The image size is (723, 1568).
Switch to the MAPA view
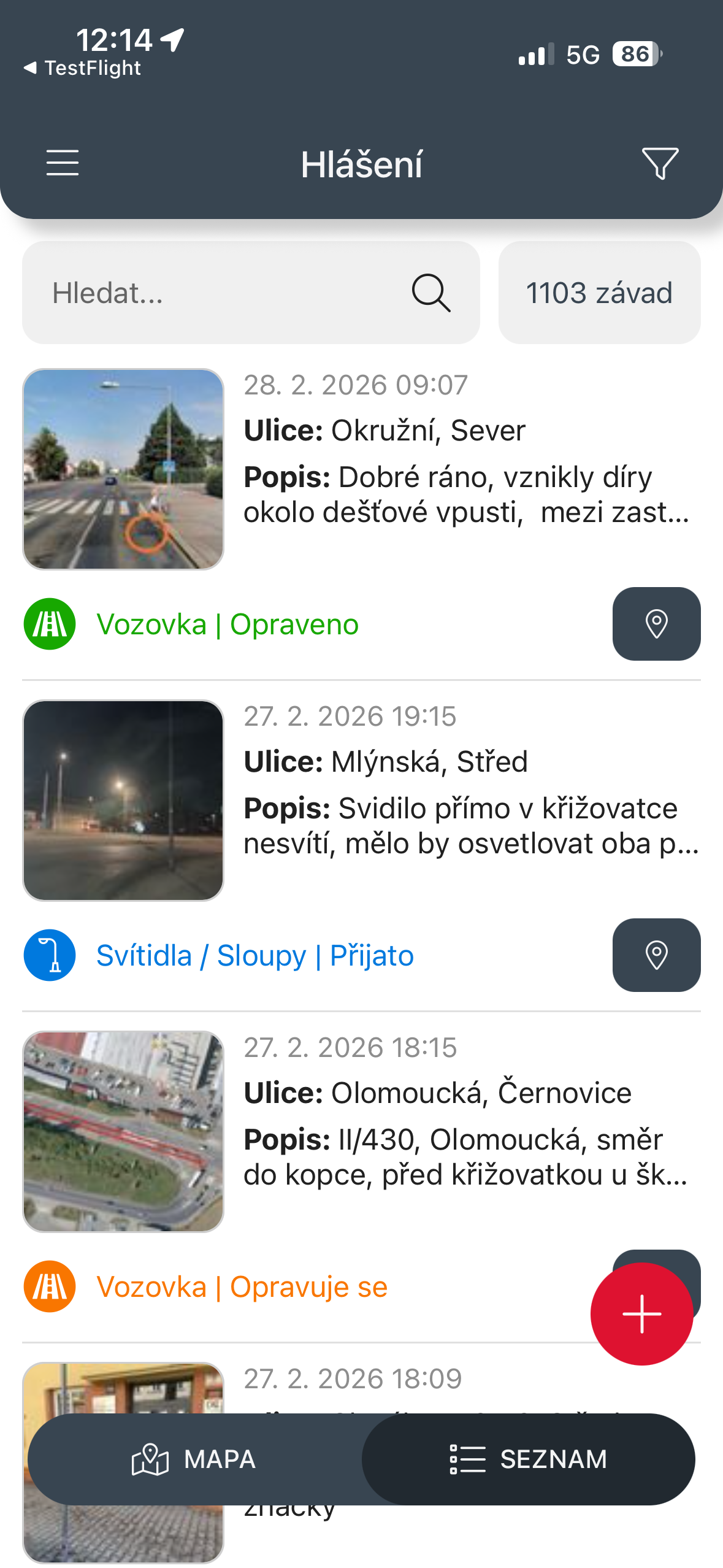click(194, 1459)
